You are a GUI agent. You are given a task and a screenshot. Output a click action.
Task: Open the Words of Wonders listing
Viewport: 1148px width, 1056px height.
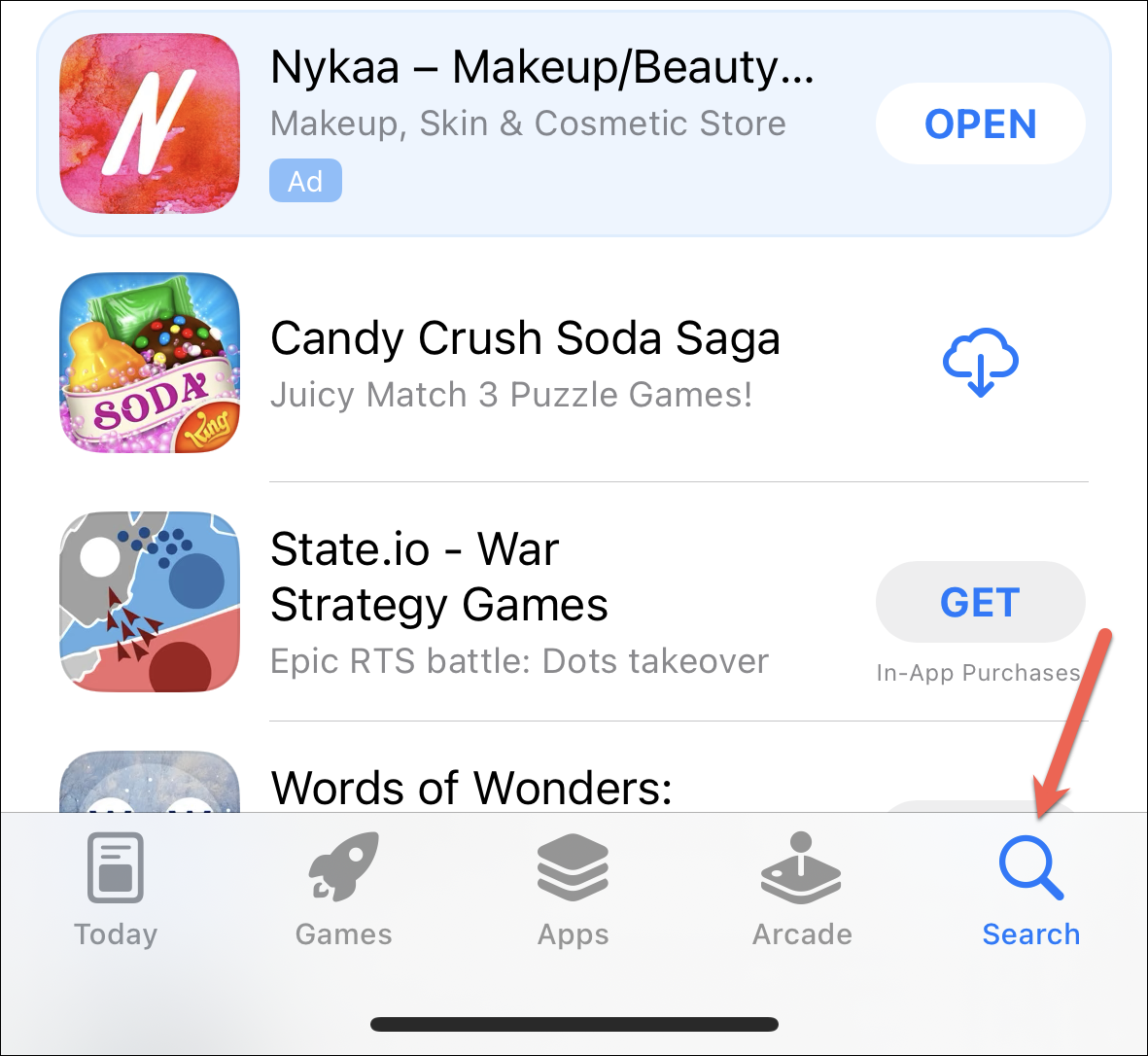[x=471, y=788]
